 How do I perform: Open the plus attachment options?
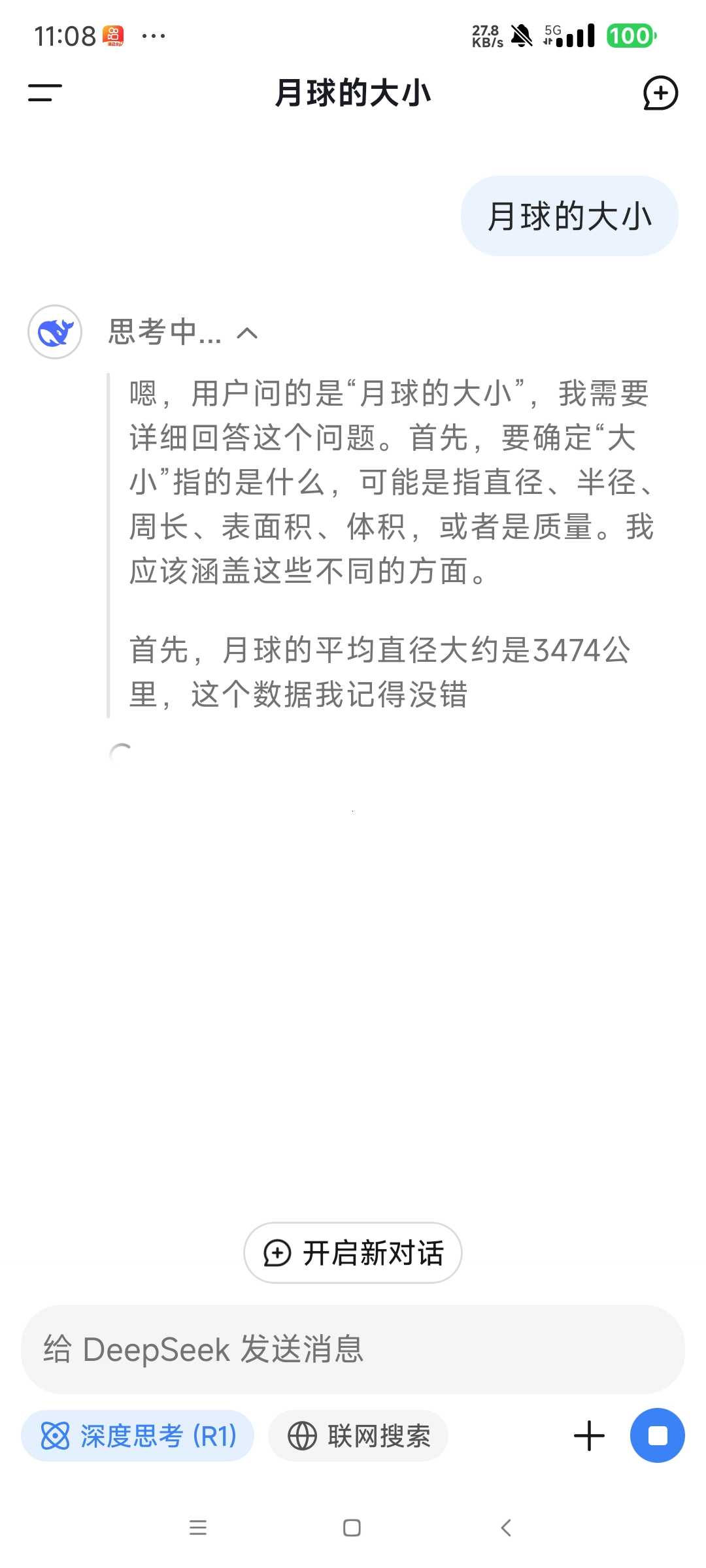tap(589, 1436)
